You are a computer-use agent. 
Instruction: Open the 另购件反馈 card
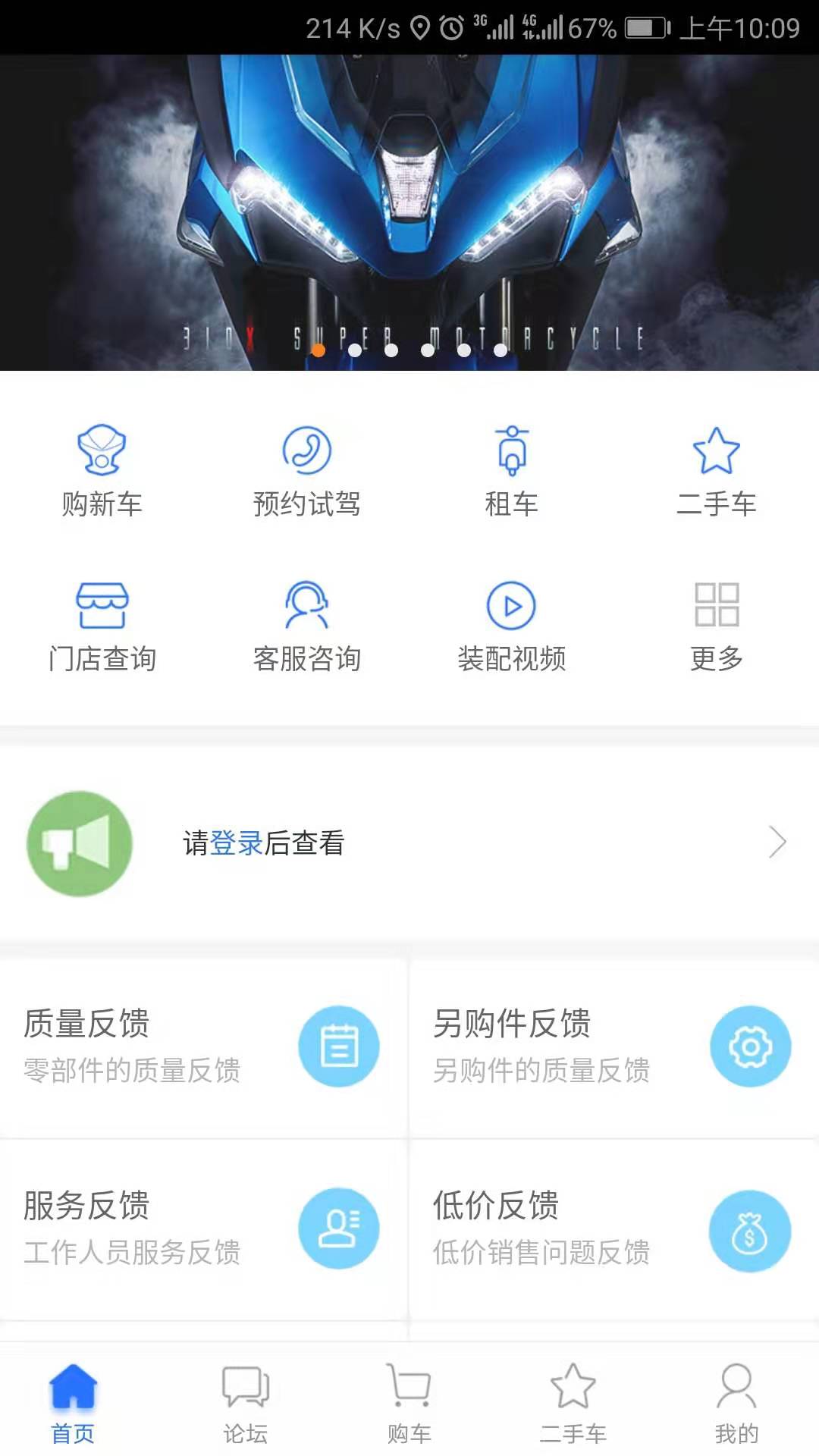(x=613, y=1046)
